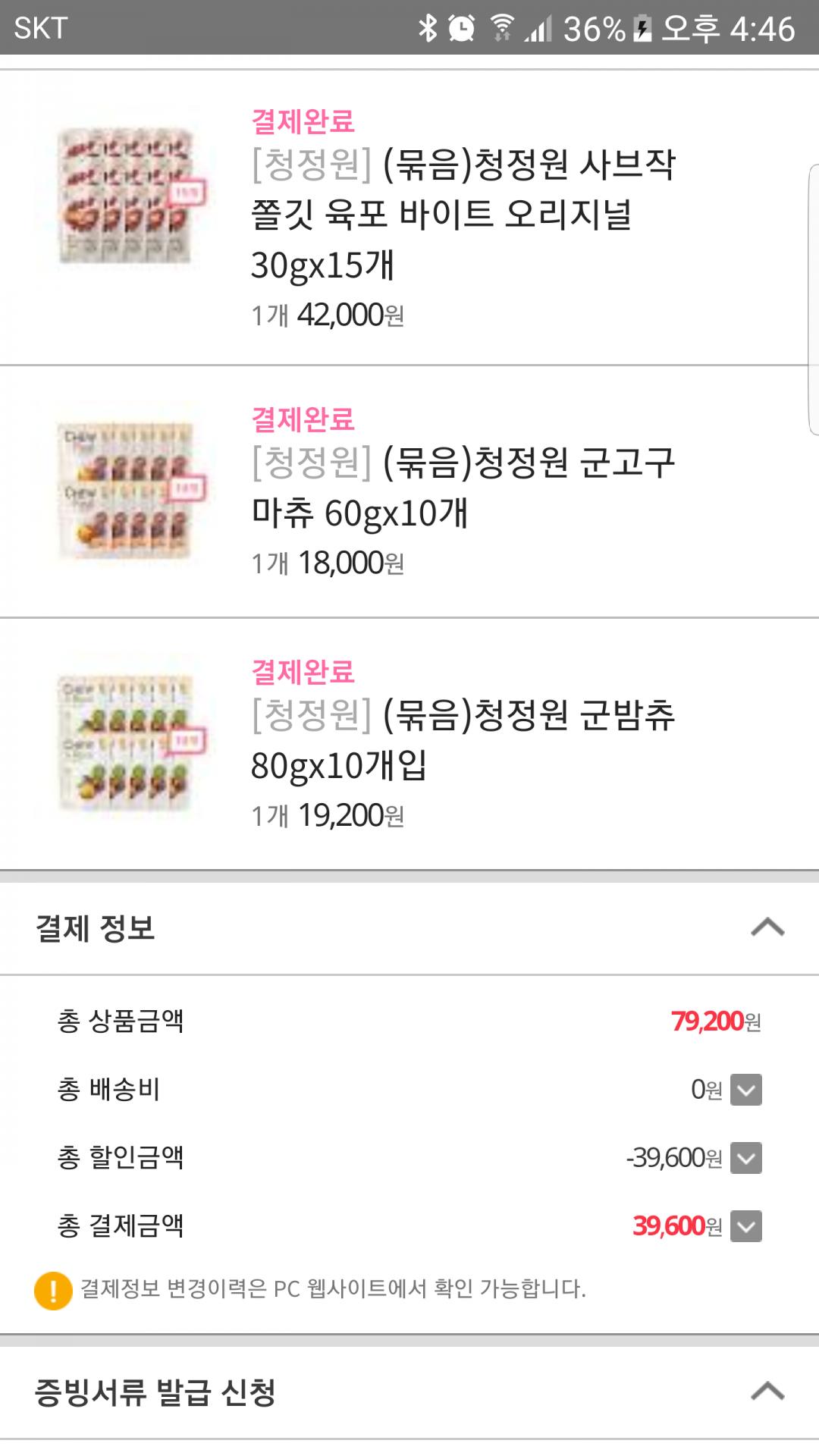
Task: Open the 청정원 군고구마츄 60gx10개 product
Action: pos(463,488)
